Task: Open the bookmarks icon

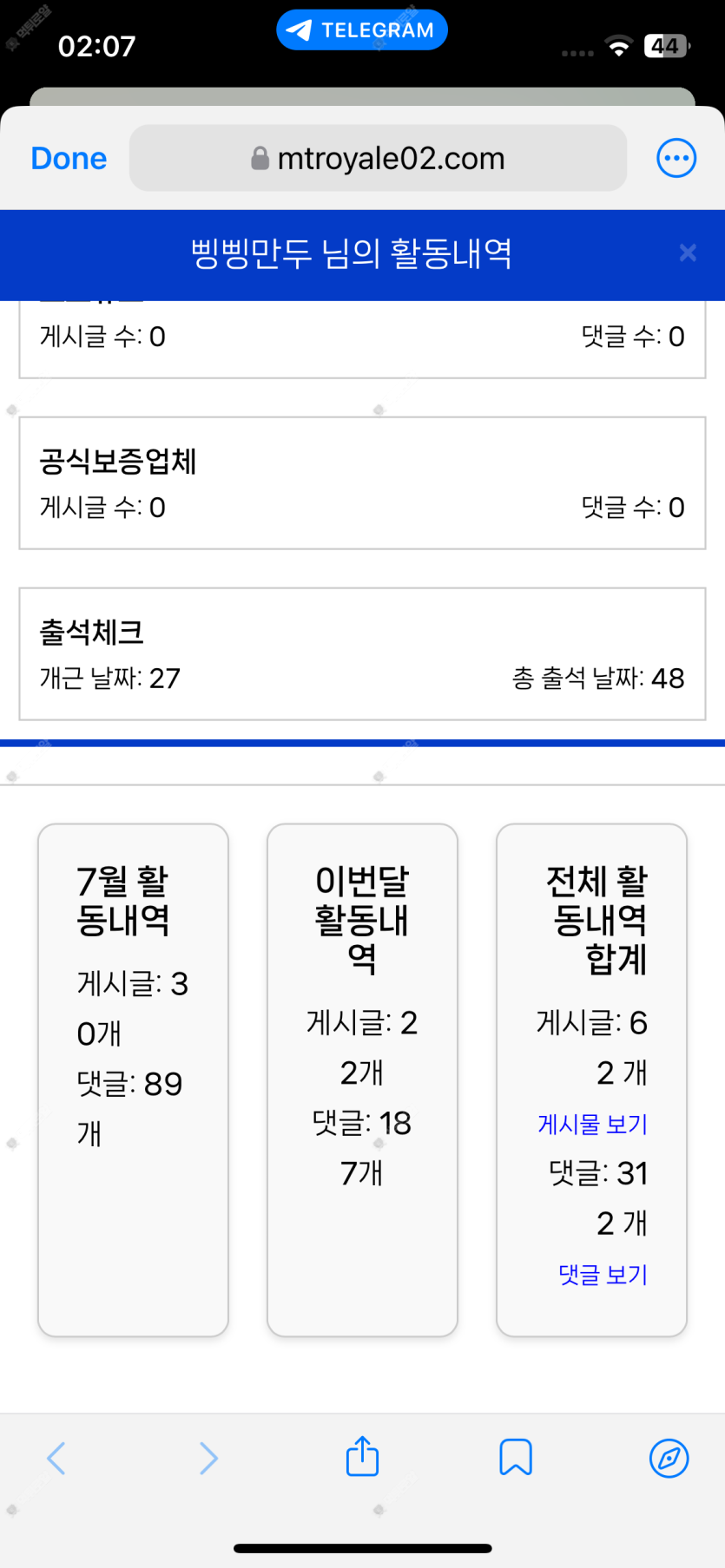Action: (x=516, y=1457)
